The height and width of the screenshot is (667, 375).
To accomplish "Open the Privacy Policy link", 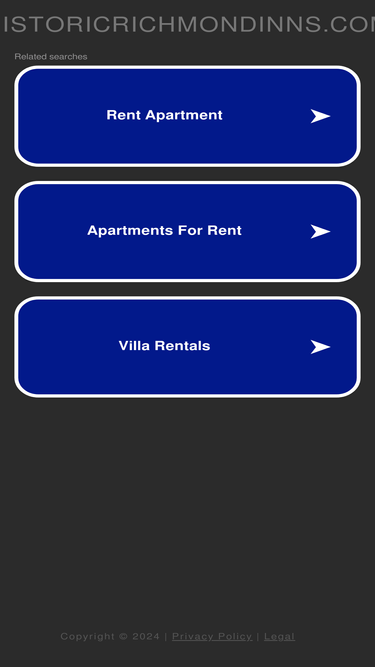I will tap(212, 636).
